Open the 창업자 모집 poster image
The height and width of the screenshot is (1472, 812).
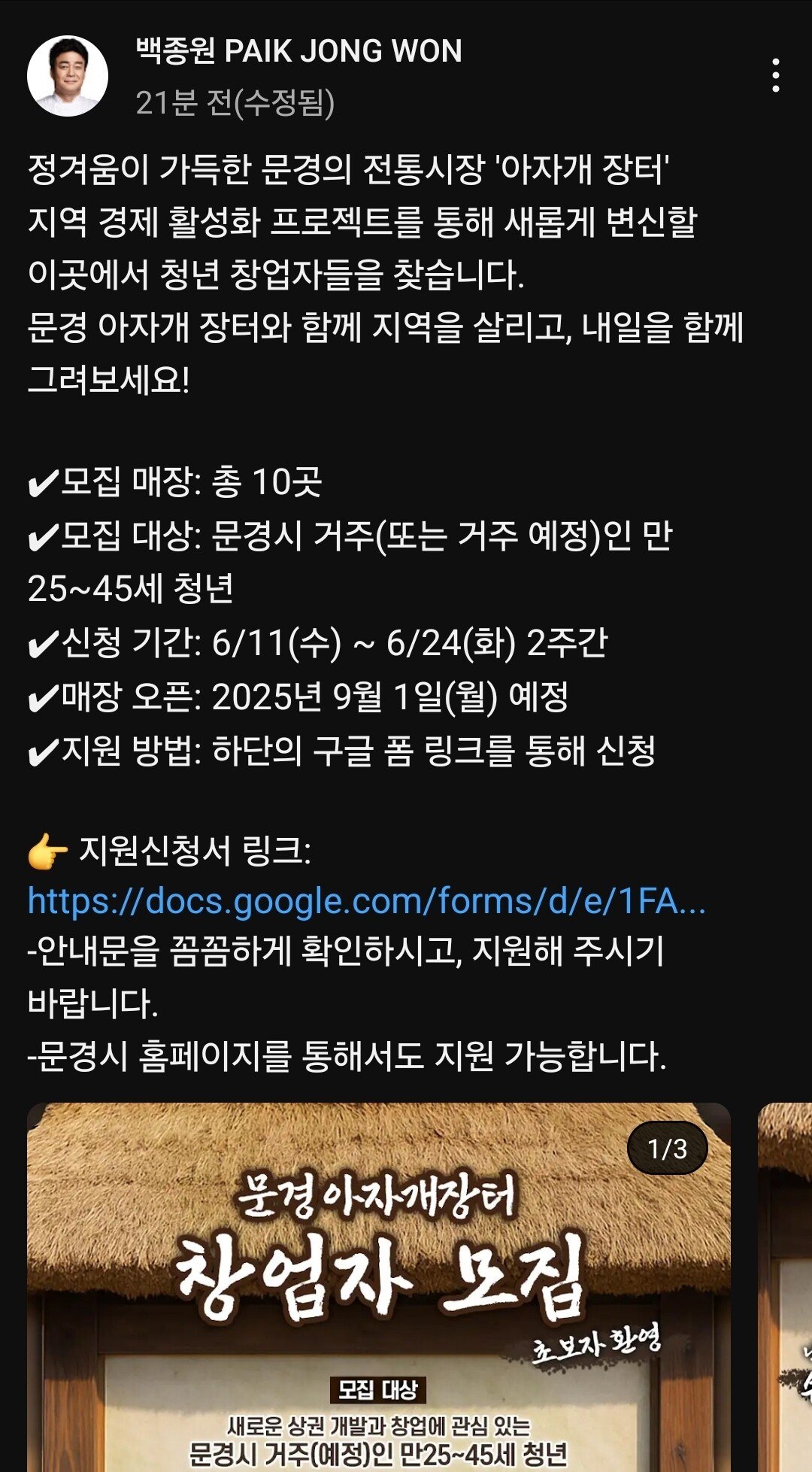click(x=378, y=1286)
